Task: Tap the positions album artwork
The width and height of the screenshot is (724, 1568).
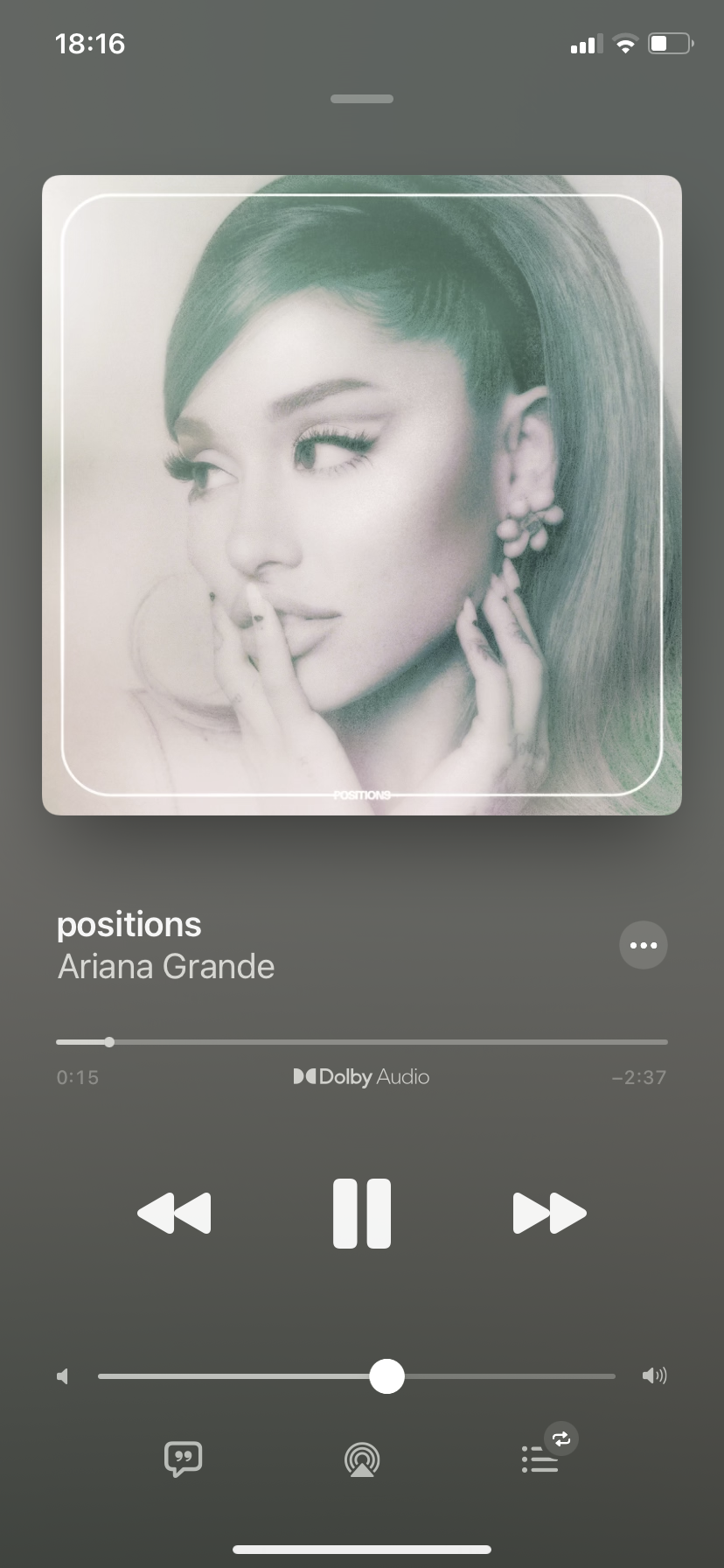Action: click(362, 495)
